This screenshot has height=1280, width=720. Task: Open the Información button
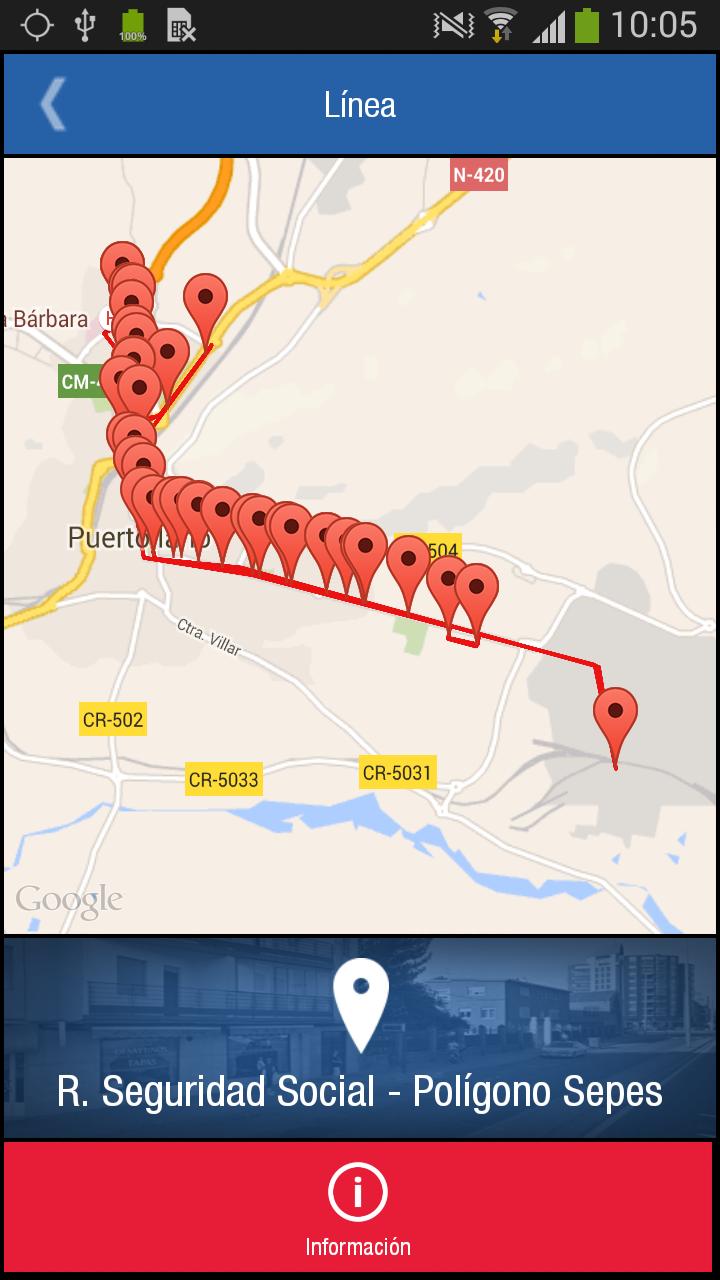(x=358, y=1207)
